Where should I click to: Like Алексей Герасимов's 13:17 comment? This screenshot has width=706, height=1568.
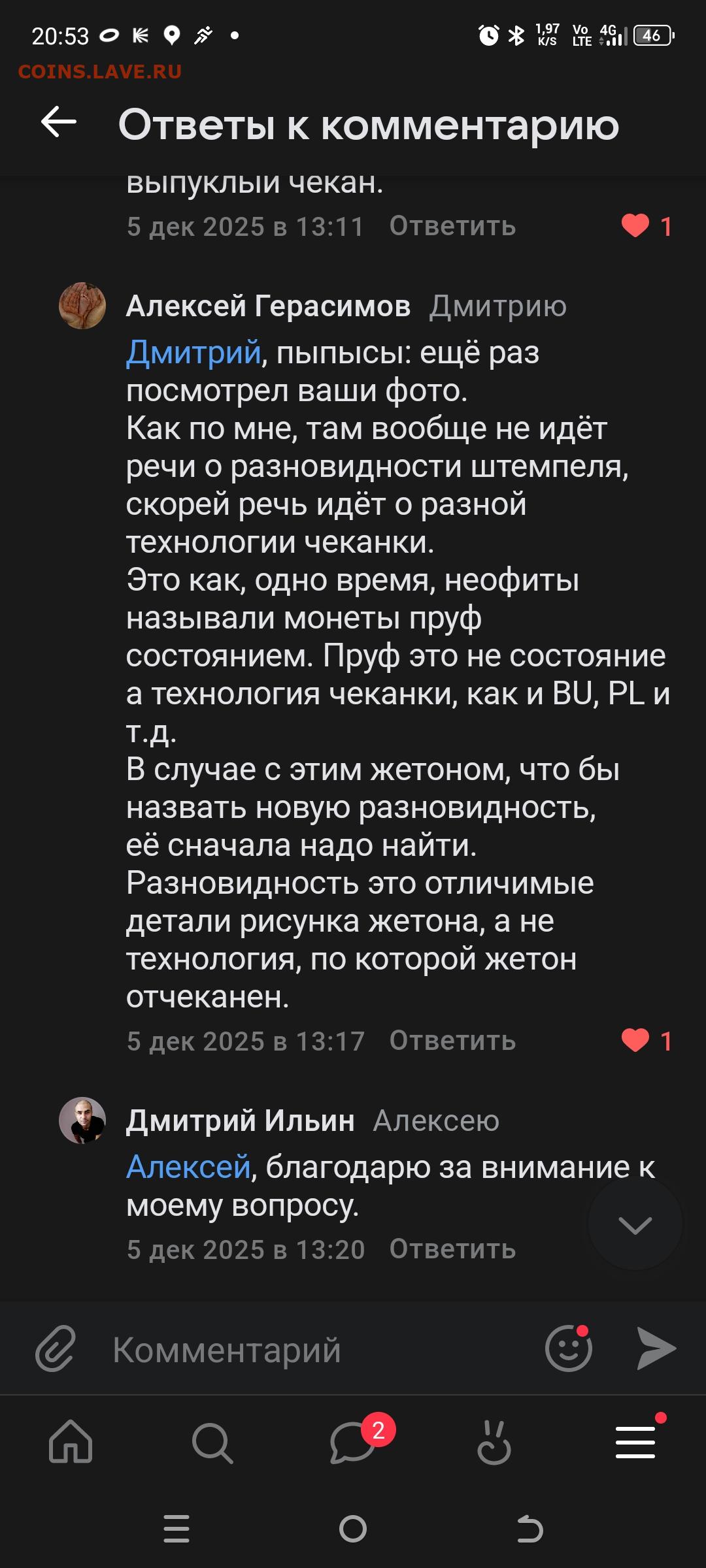(635, 1041)
